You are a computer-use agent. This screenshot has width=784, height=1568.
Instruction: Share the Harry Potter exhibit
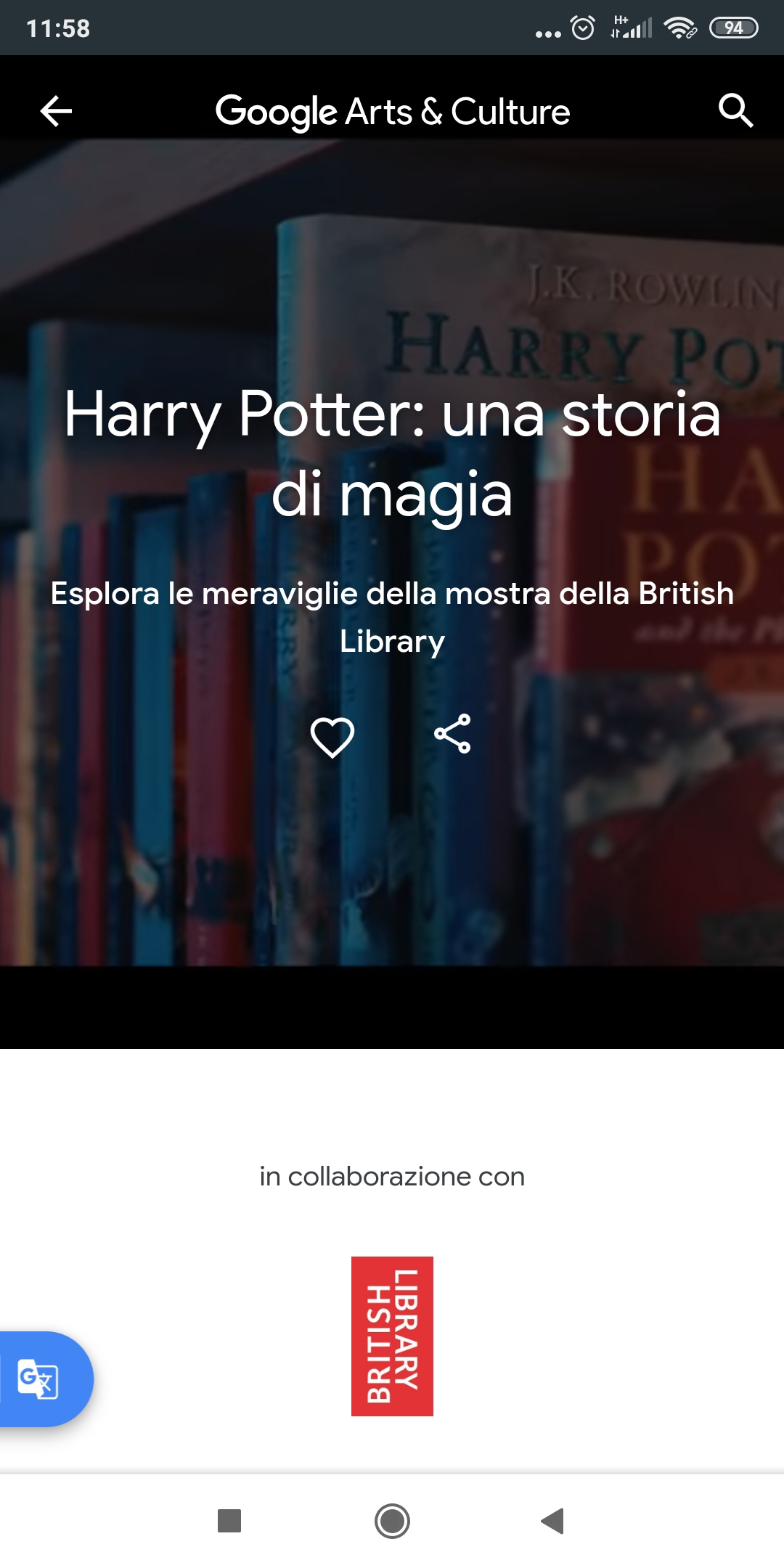(x=452, y=734)
